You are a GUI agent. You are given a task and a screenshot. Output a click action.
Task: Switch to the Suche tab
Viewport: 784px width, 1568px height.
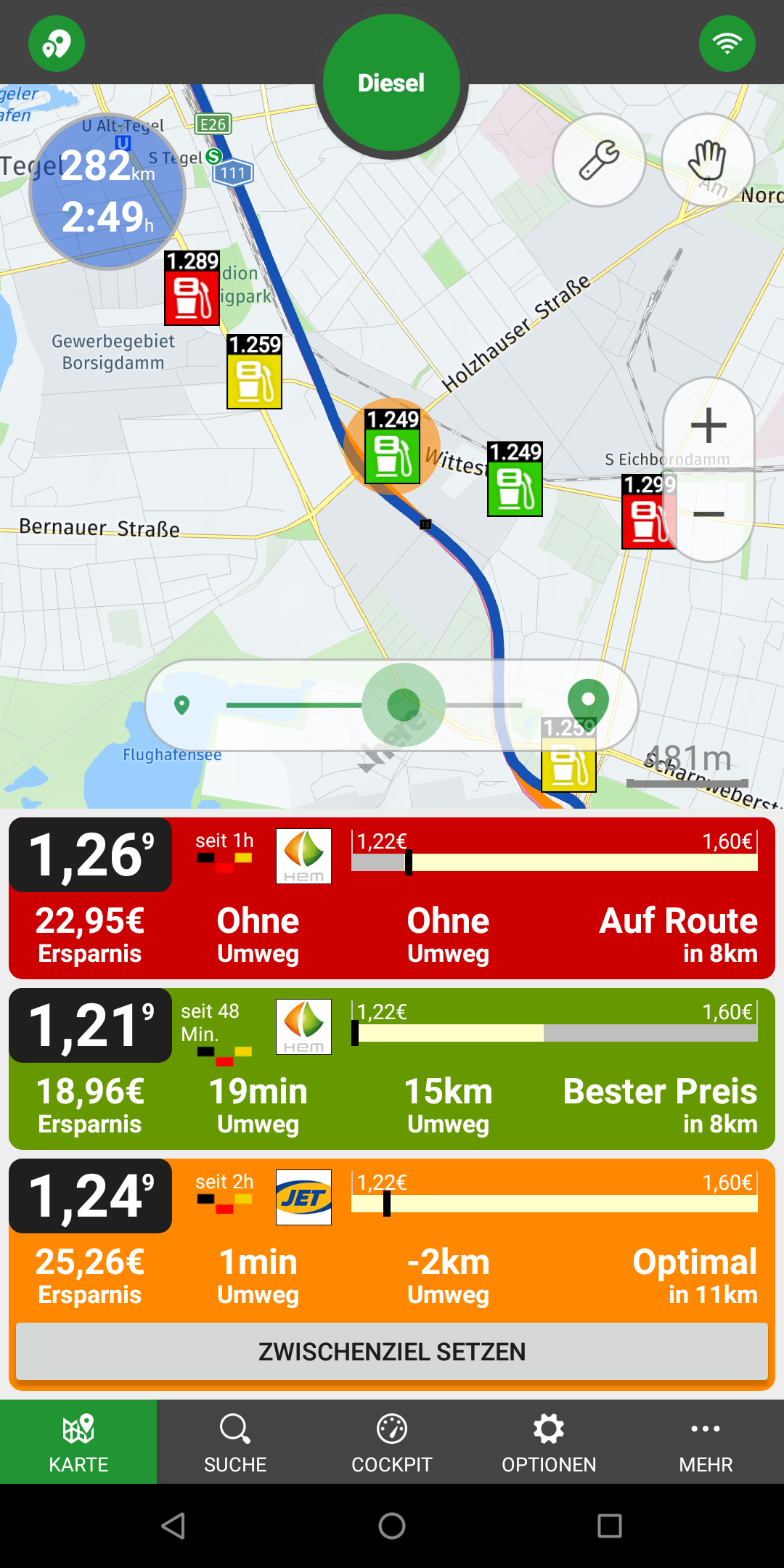[x=235, y=1442]
